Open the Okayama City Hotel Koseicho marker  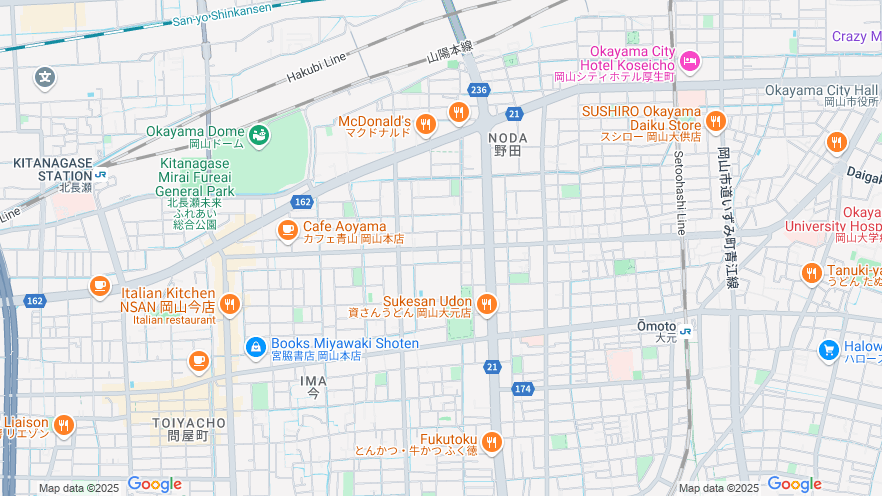[689, 63]
